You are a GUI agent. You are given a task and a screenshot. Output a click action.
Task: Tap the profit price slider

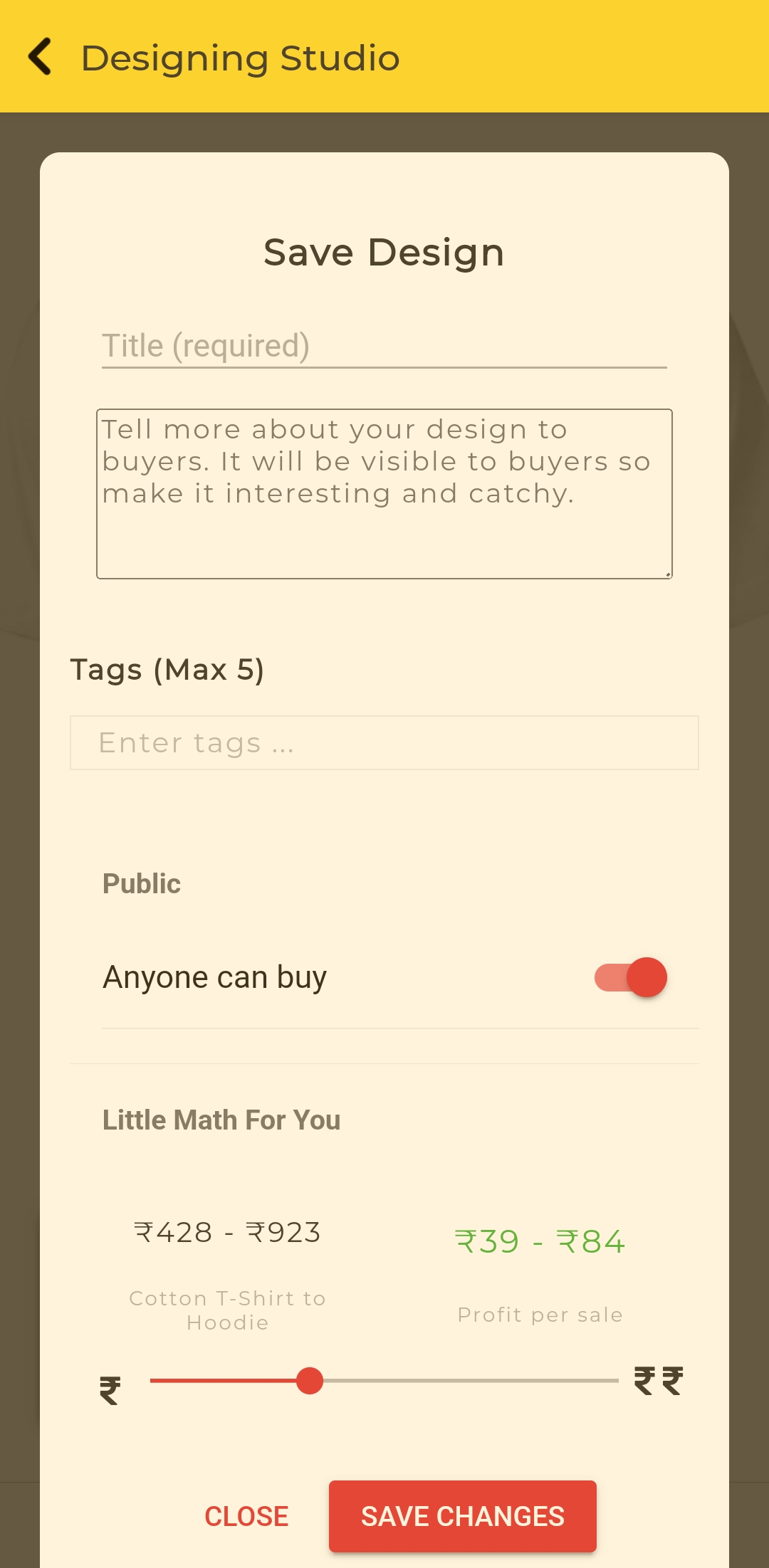[384, 1381]
